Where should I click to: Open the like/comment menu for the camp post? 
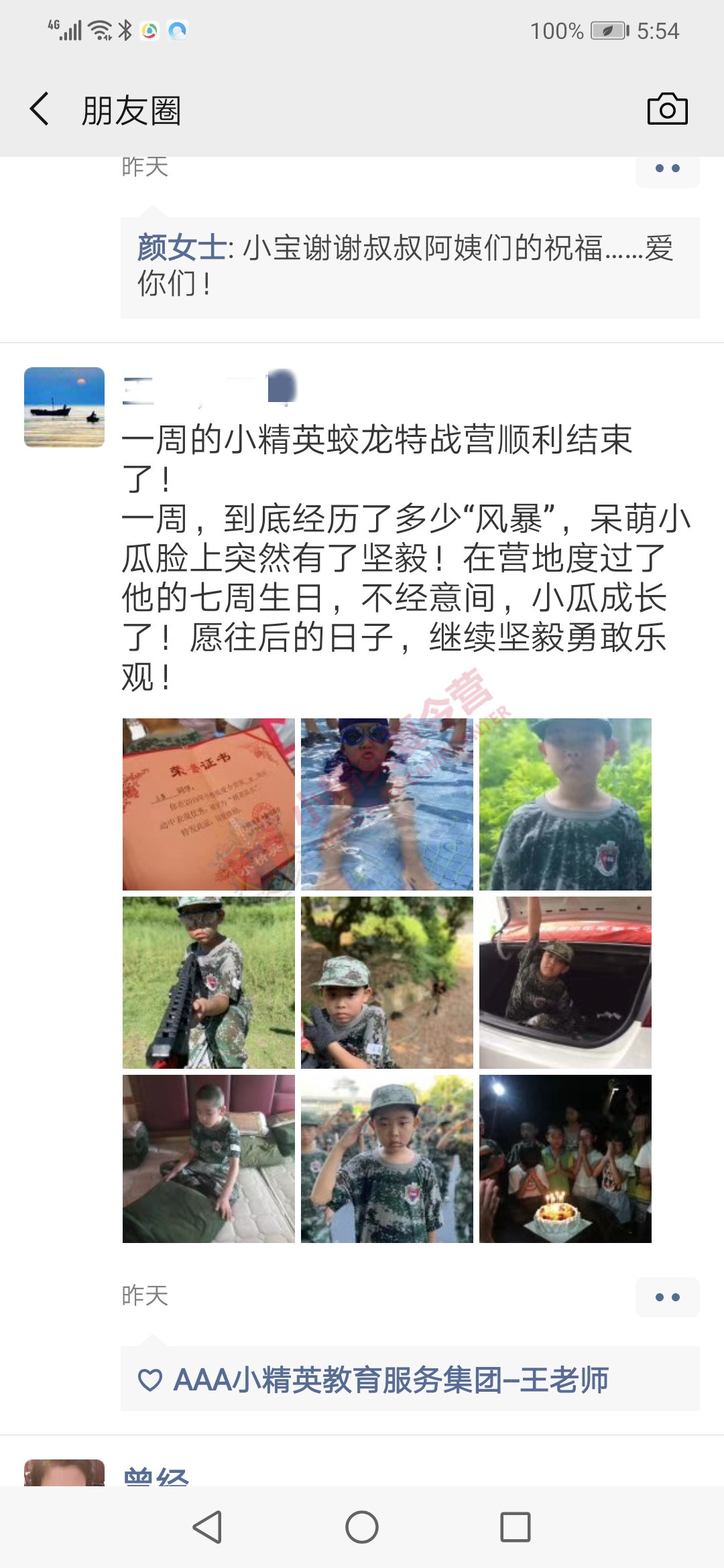click(667, 1297)
